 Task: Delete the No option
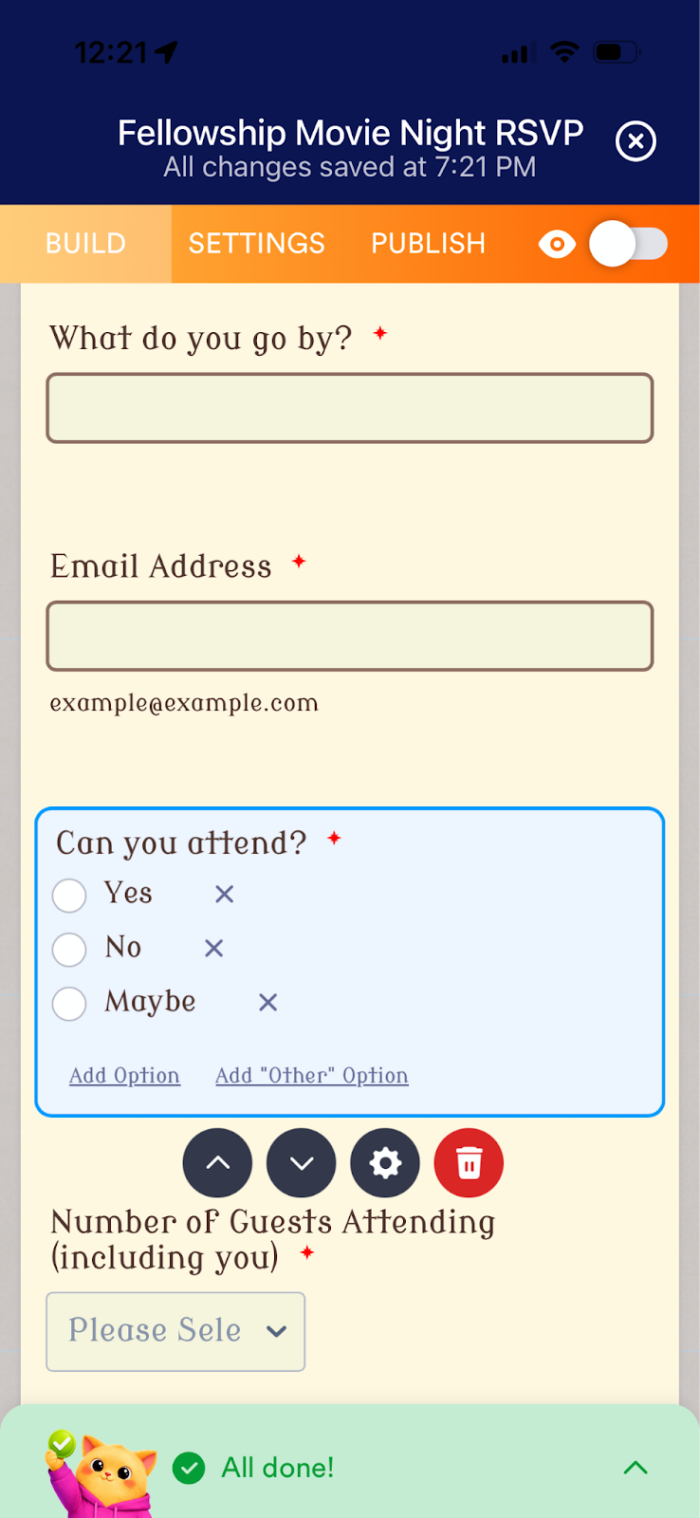click(x=214, y=948)
